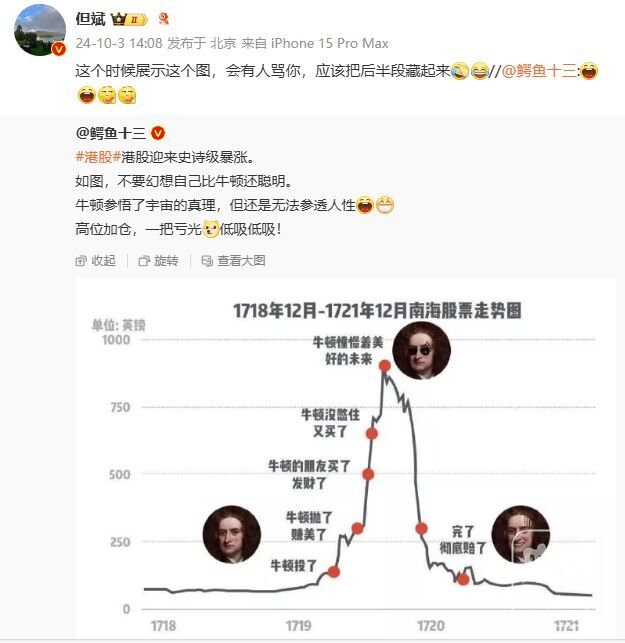Open 但斌's profile avatar

coord(40,30)
